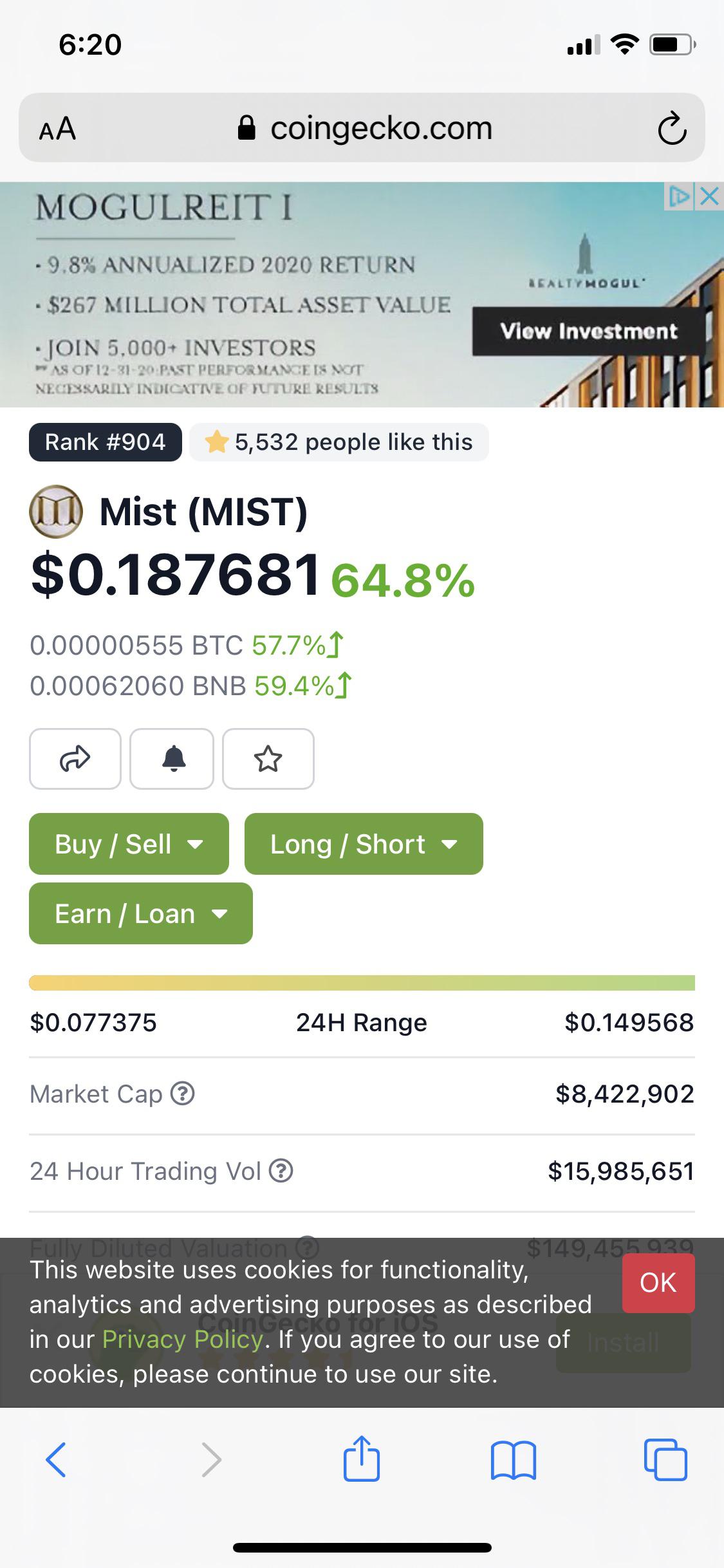The height and width of the screenshot is (1568, 724).
Task: Expand the Long / Short dropdown
Action: click(364, 844)
